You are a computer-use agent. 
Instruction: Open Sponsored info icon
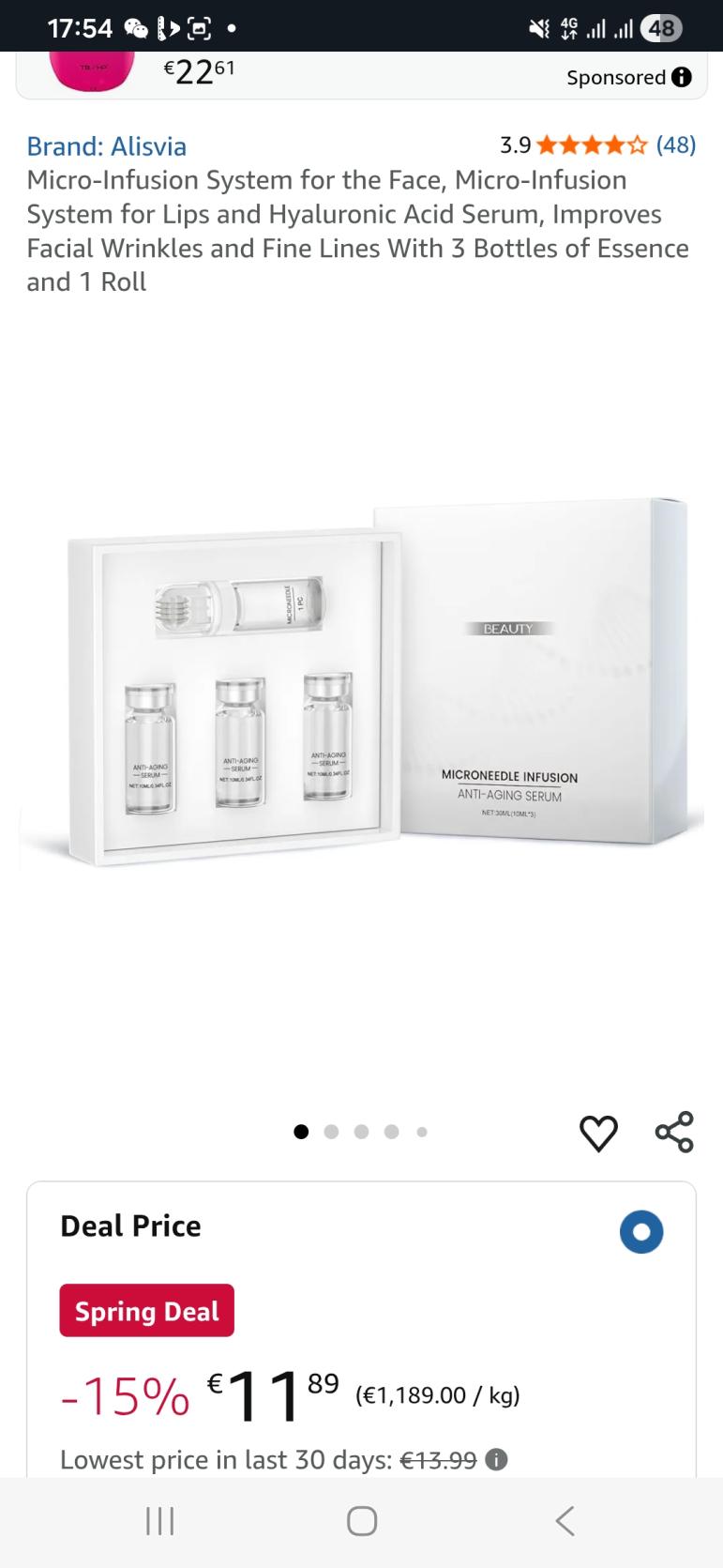(x=682, y=78)
